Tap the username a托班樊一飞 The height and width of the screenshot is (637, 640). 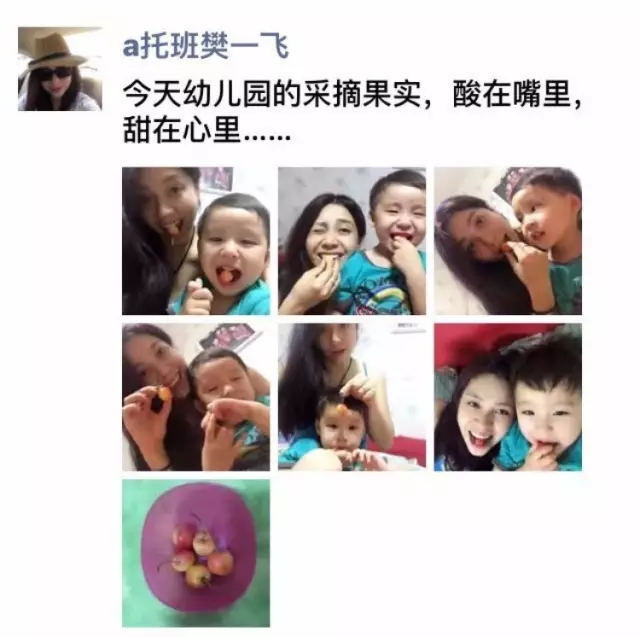click(x=205, y=46)
